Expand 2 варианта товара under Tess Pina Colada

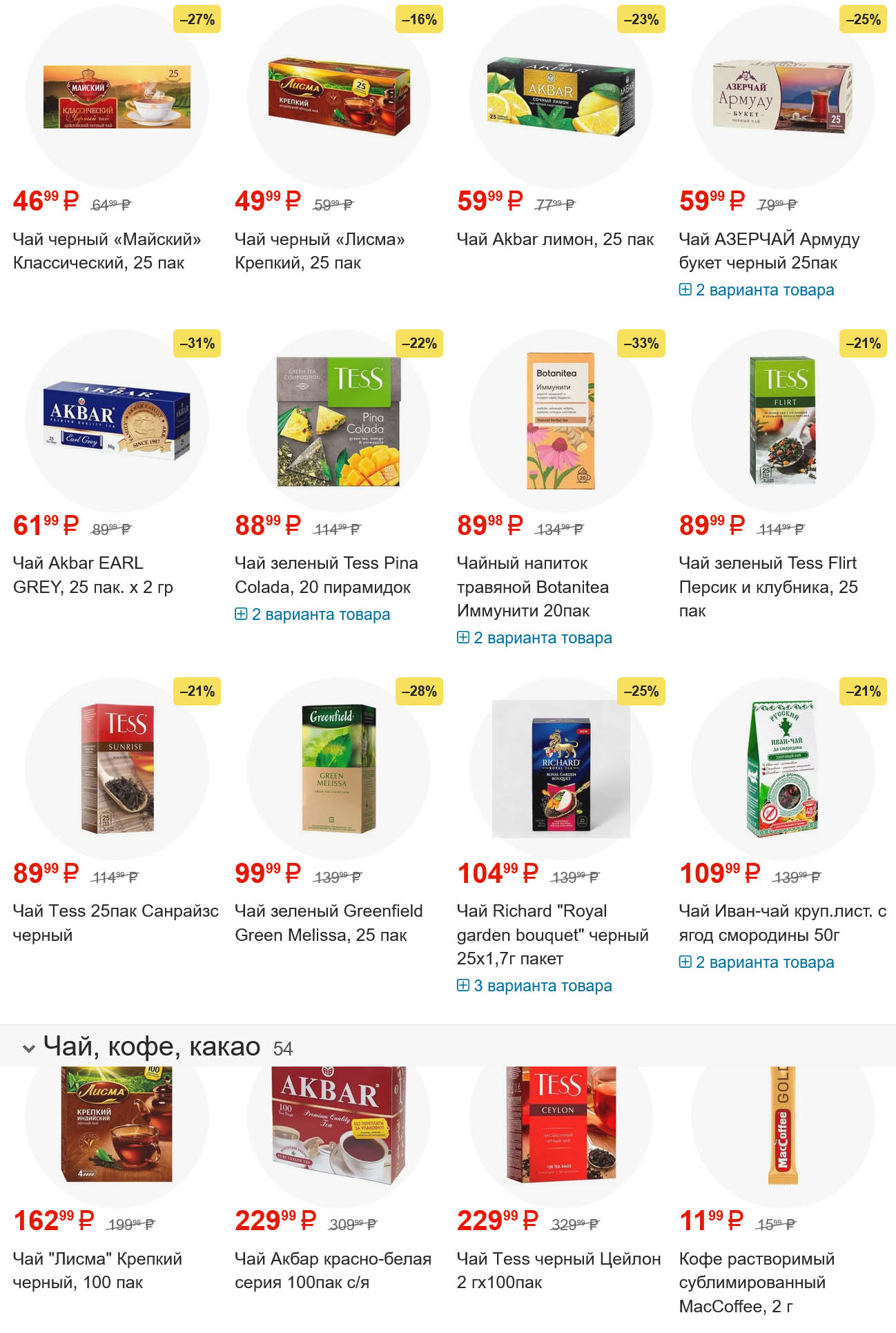[313, 614]
